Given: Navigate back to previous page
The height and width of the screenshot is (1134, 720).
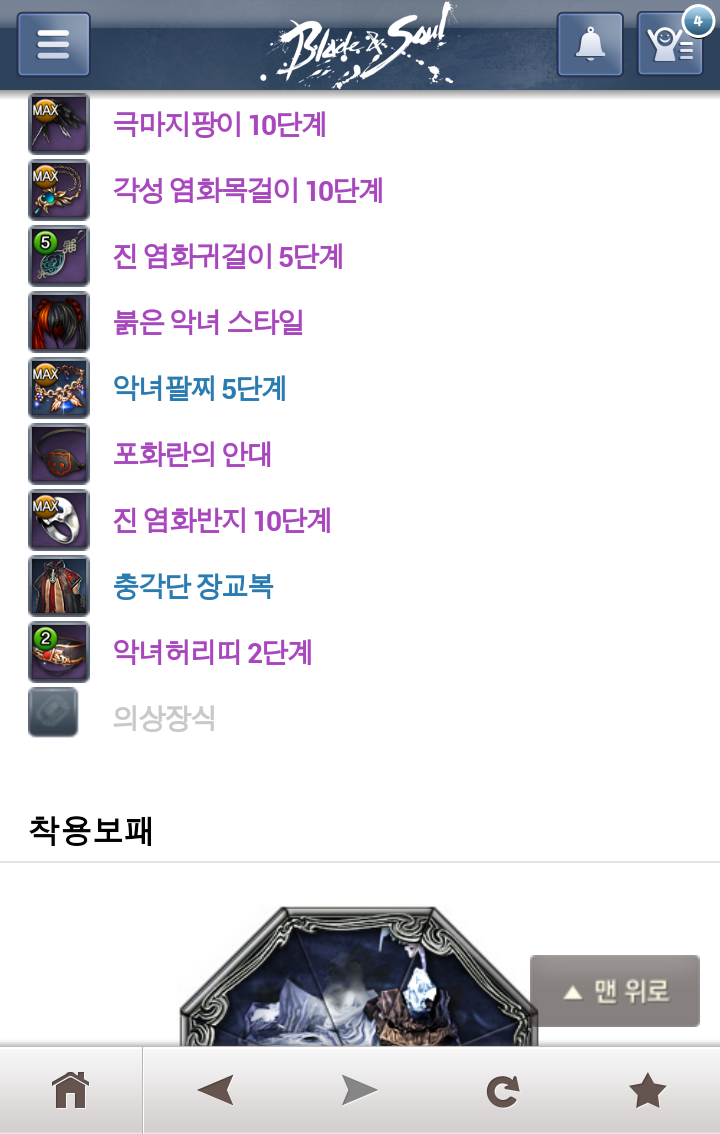Looking at the screenshot, I should (215, 1090).
